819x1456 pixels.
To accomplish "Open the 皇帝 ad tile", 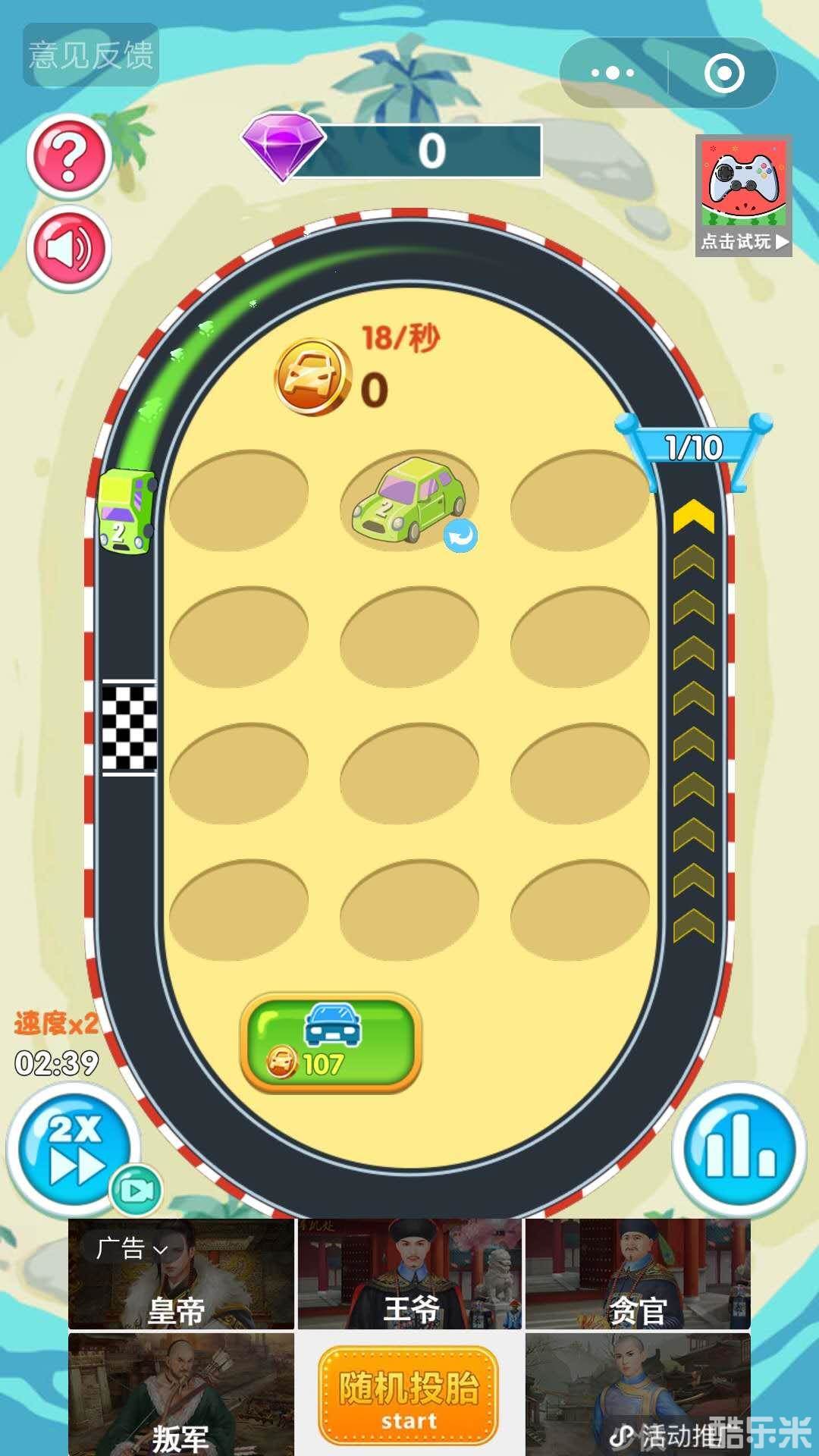I will click(180, 1276).
